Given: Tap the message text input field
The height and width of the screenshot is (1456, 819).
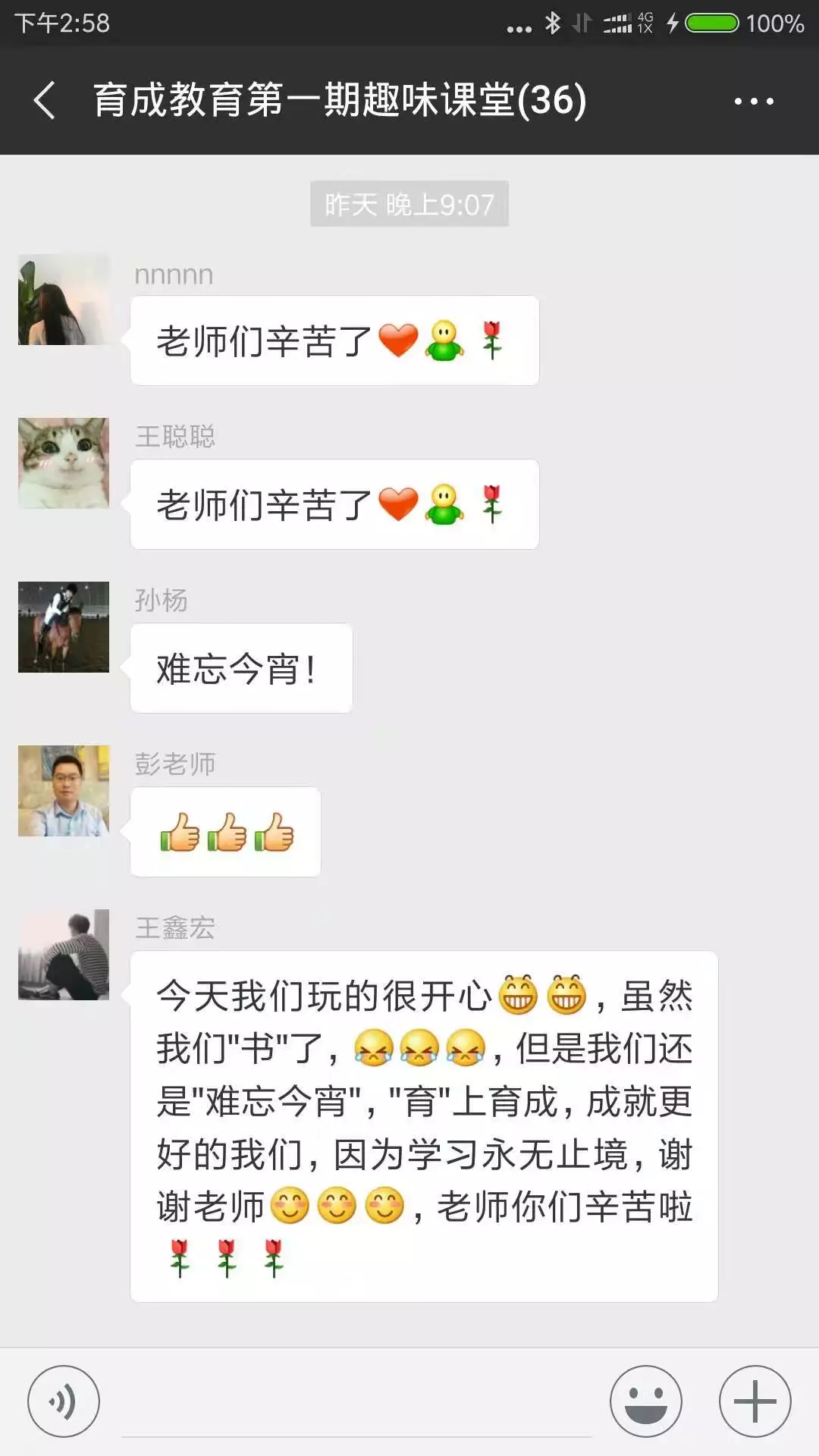Looking at the screenshot, I should (356, 1403).
